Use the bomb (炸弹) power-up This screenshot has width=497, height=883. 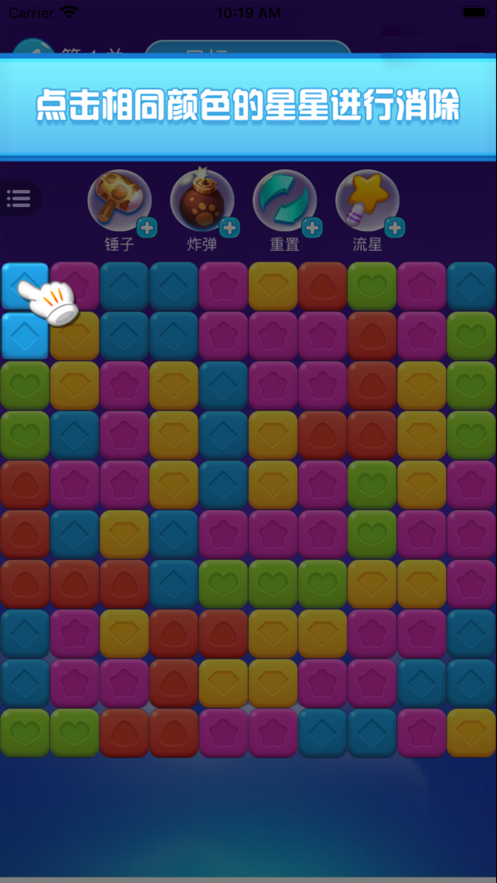click(x=202, y=202)
